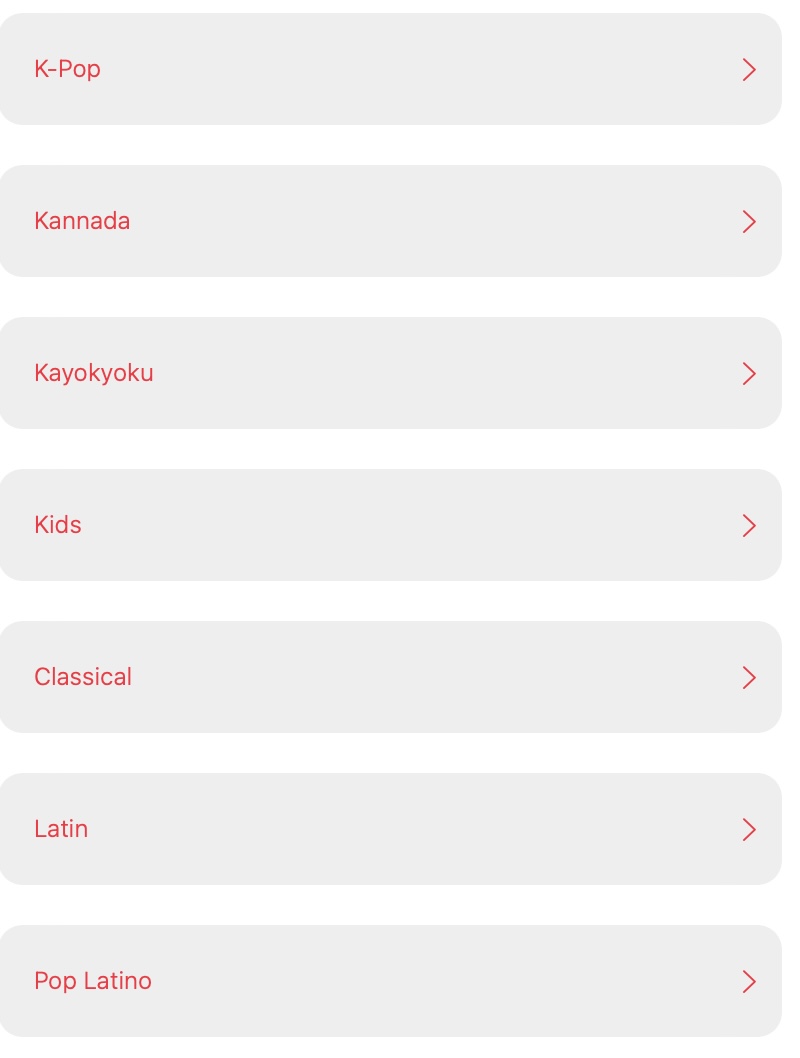The image size is (800, 1058).
Task: Browse the Kayokyoku category
Action: [x=390, y=373]
